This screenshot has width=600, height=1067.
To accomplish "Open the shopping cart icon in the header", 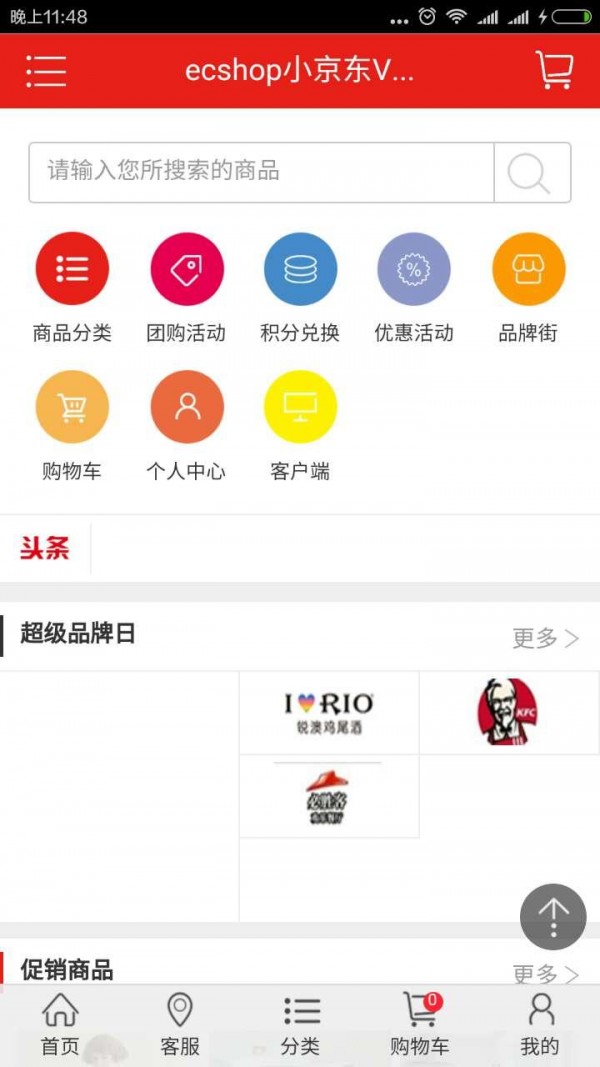I will (x=554, y=70).
